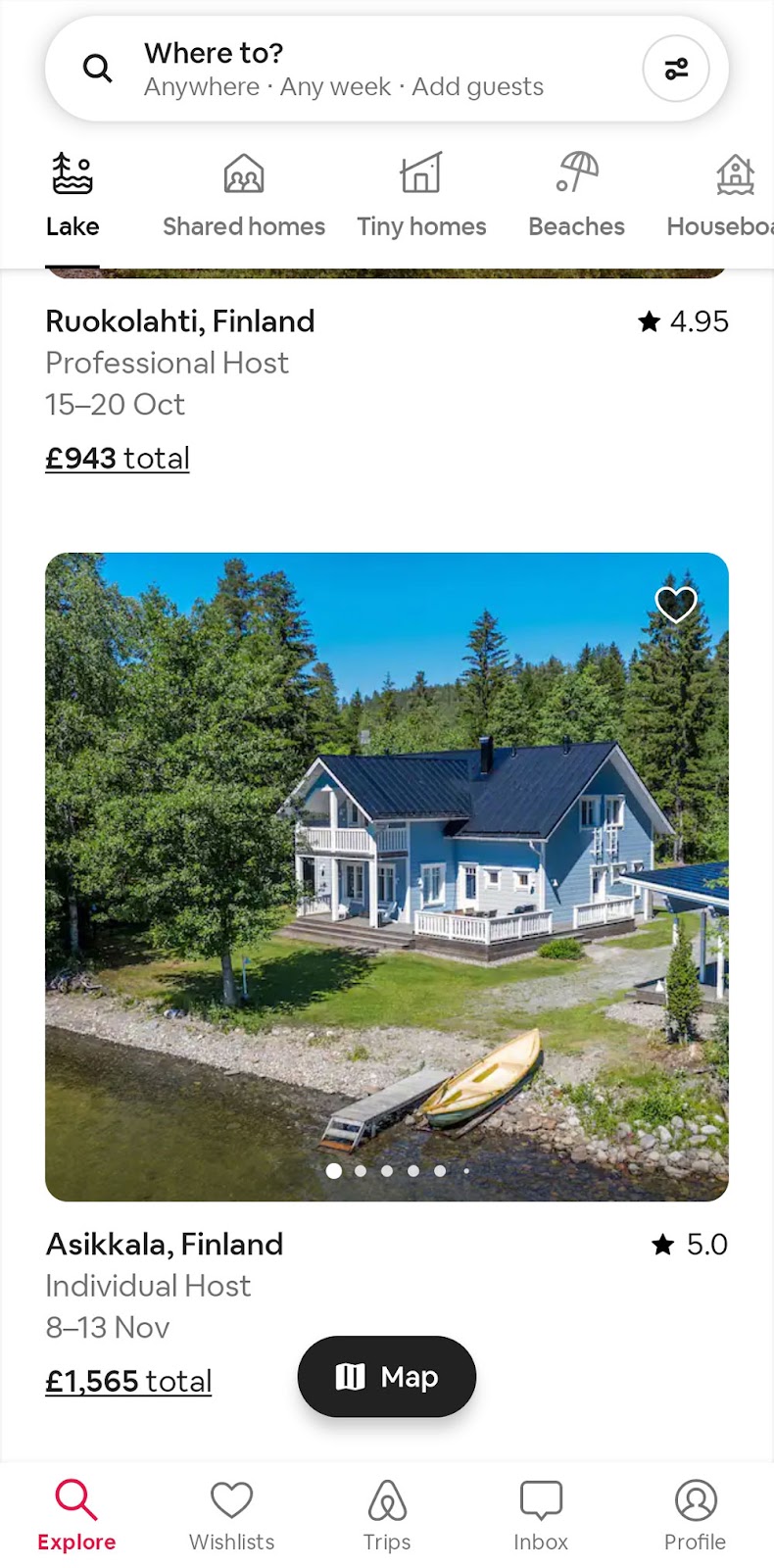The width and height of the screenshot is (774, 1568).
Task: Select the Lake category
Action: point(73,197)
